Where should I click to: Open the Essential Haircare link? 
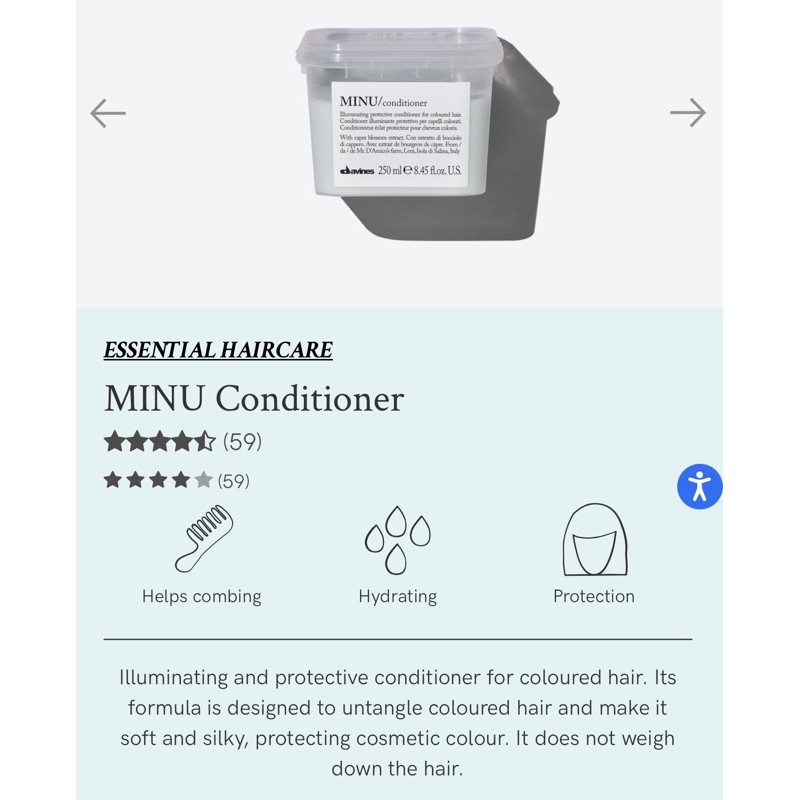coord(218,350)
